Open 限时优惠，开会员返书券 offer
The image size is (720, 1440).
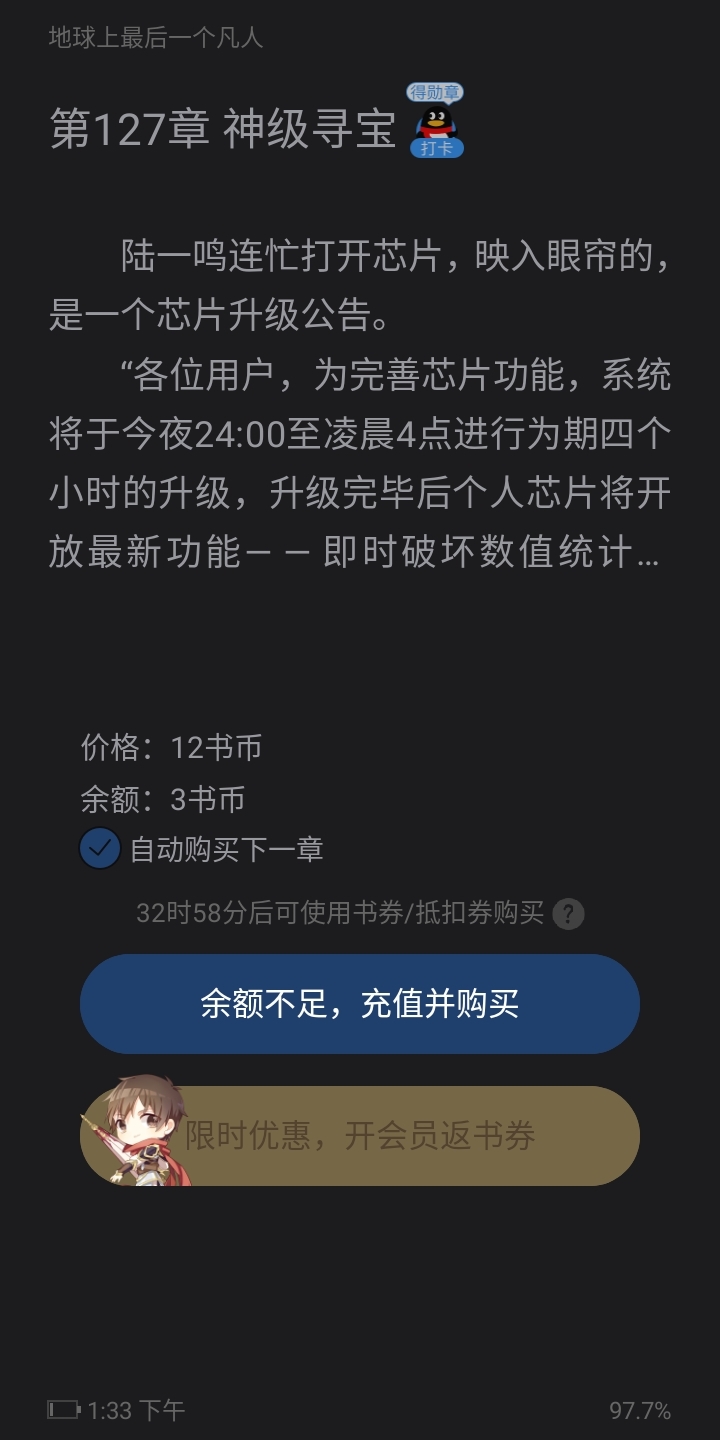pyautogui.click(x=360, y=1136)
